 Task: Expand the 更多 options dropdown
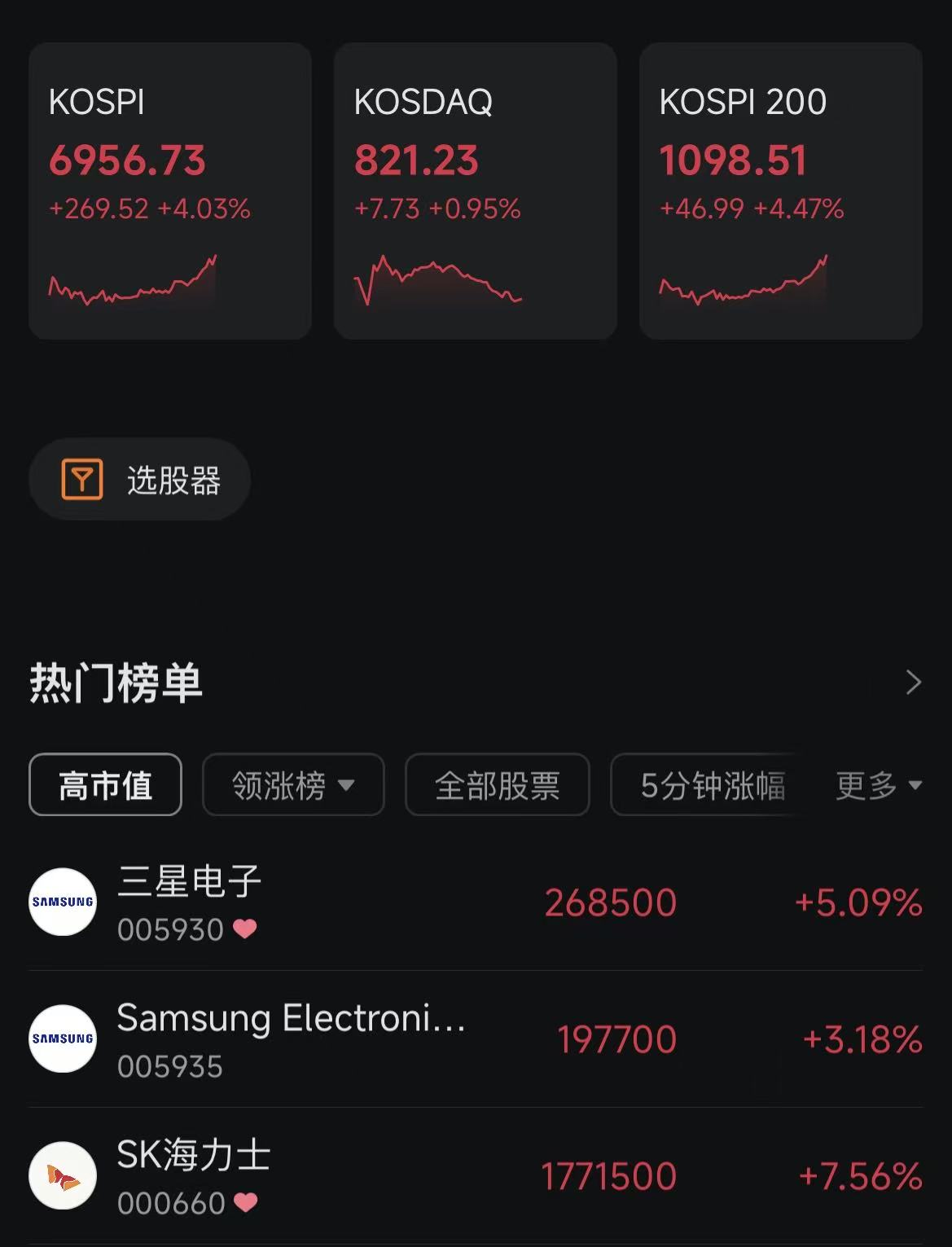coord(879,786)
